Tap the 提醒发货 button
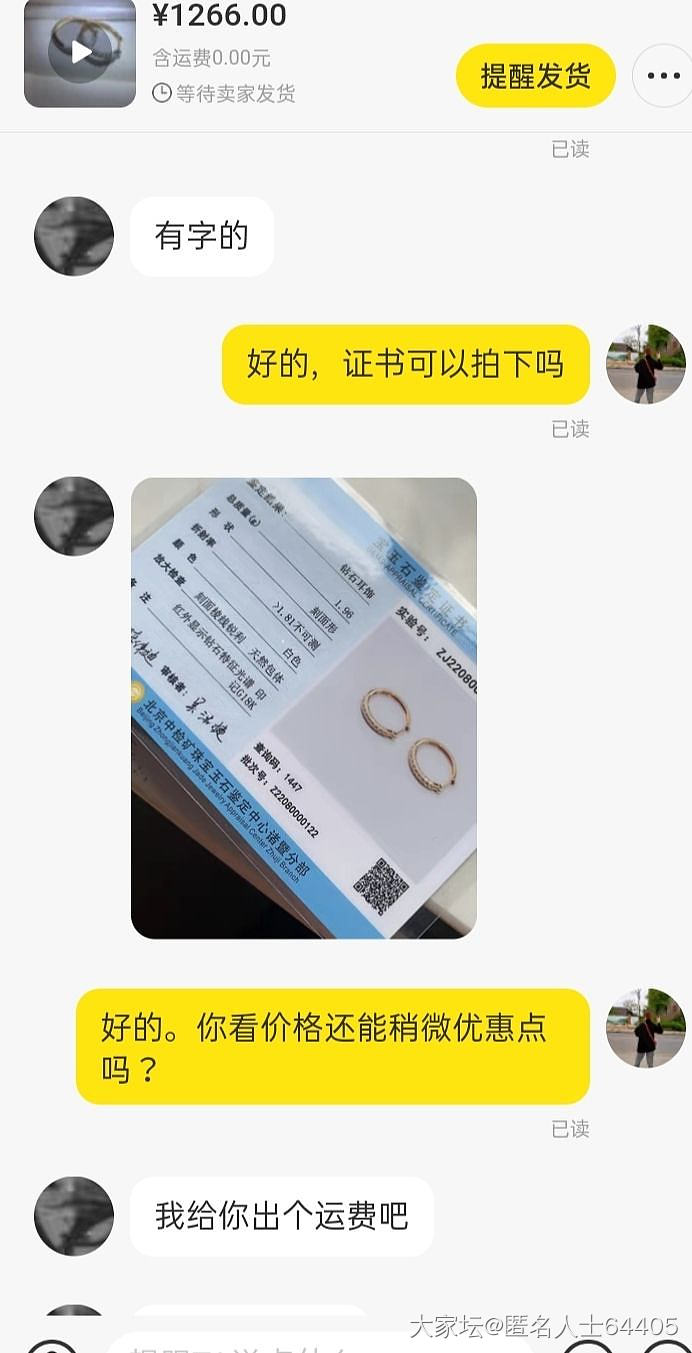Viewport: 692px width, 1353px height. pos(535,76)
